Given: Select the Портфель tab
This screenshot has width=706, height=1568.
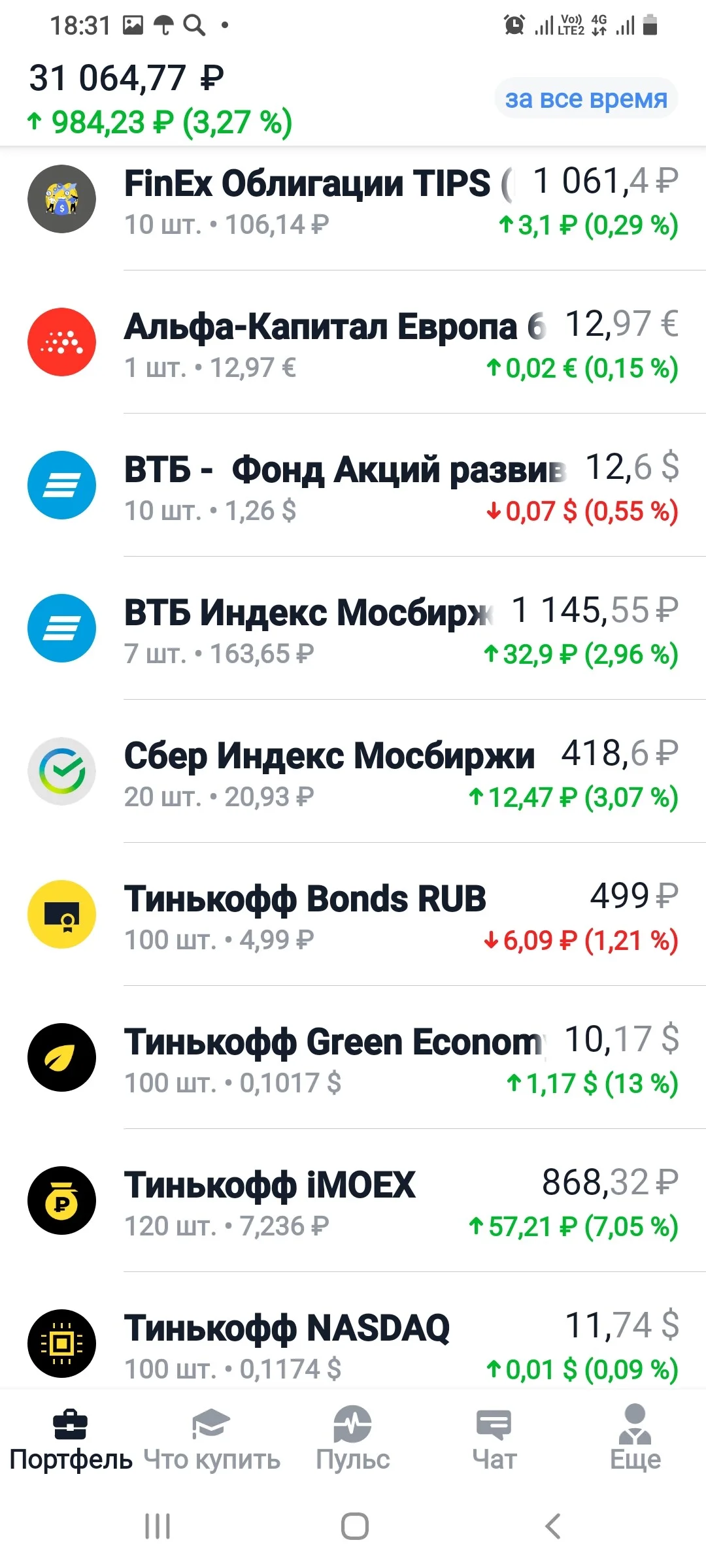Looking at the screenshot, I should pyautogui.click(x=71, y=1441).
